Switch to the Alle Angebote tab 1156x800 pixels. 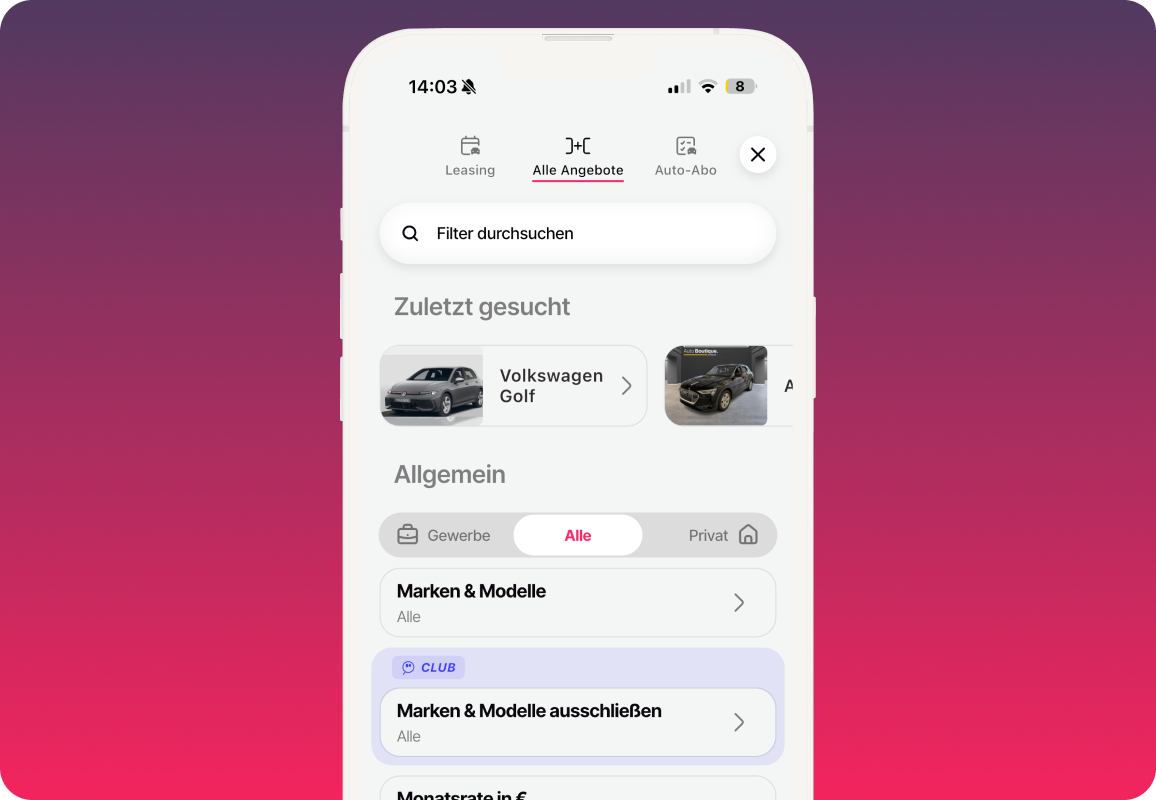pyautogui.click(x=578, y=157)
